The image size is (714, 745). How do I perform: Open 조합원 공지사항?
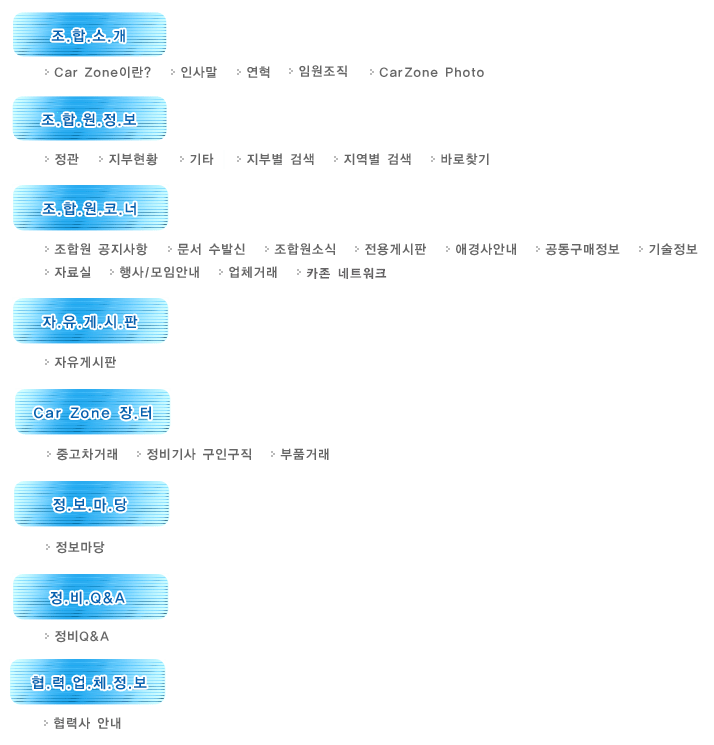click(x=100, y=249)
